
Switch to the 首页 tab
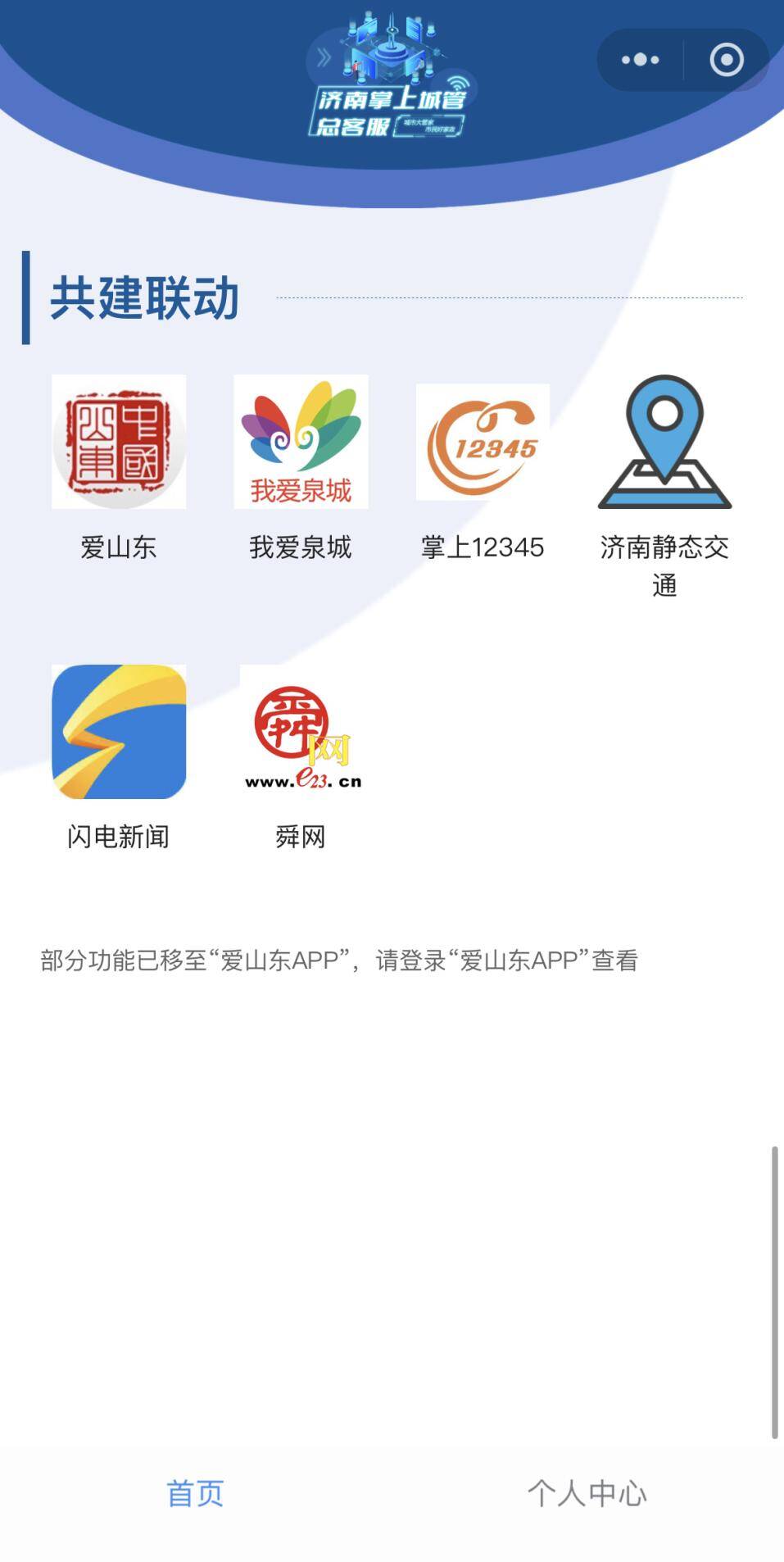tap(195, 1493)
